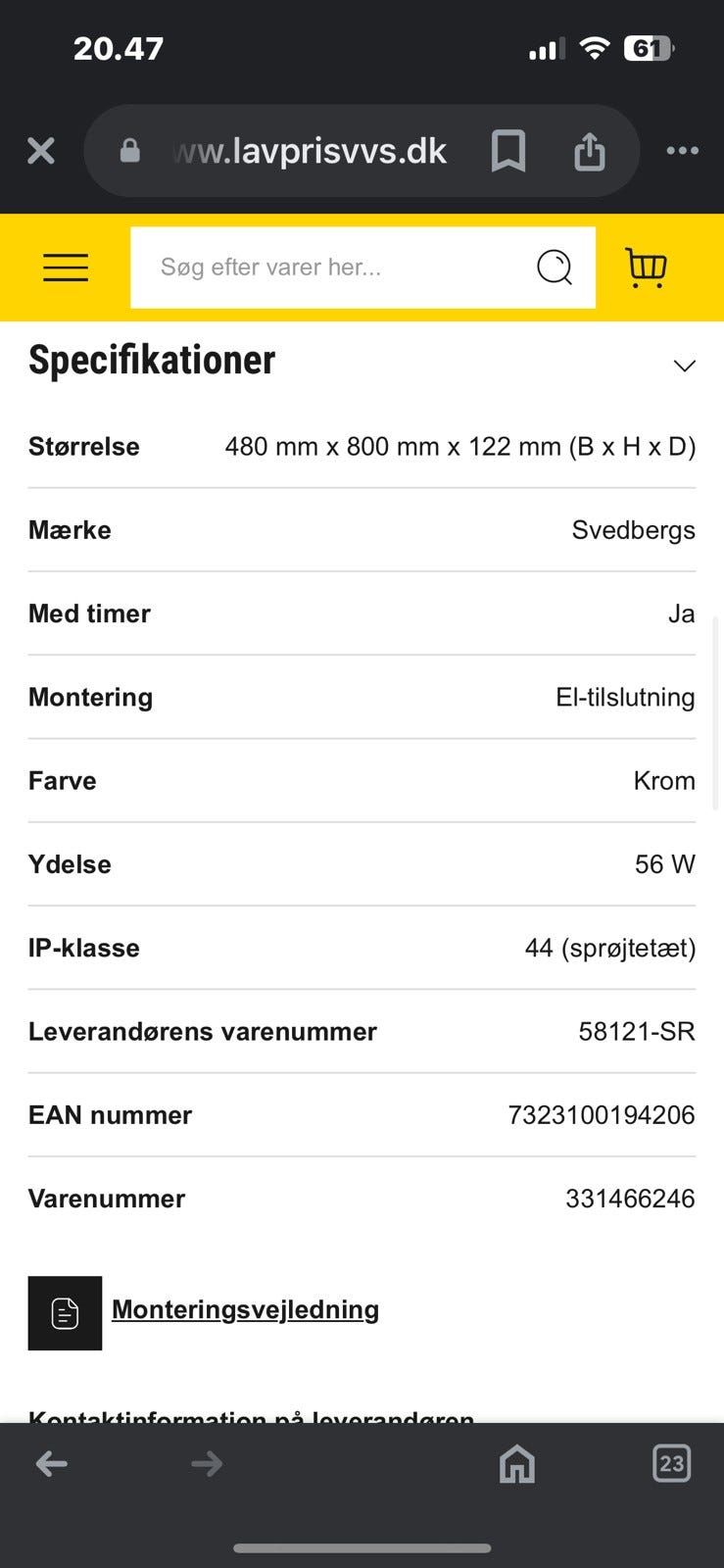Open the hamburger menu
Image resolution: width=724 pixels, height=1568 pixels.
point(66,268)
